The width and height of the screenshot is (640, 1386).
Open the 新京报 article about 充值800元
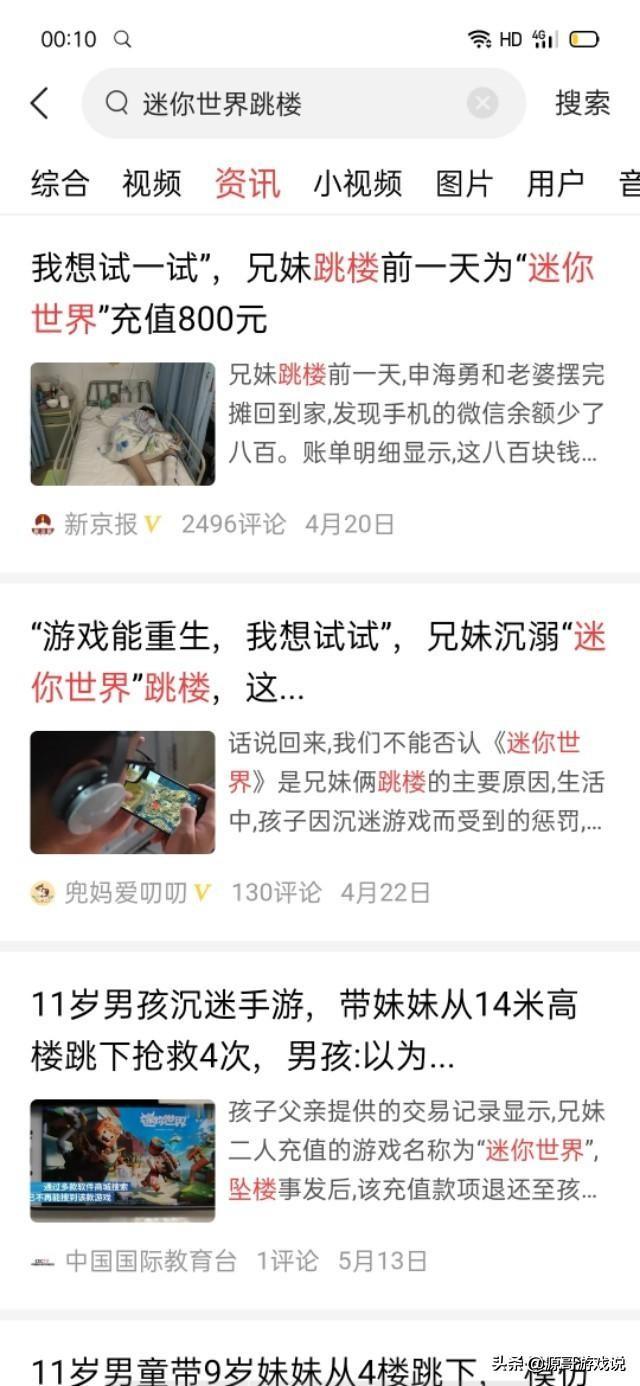click(320, 393)
